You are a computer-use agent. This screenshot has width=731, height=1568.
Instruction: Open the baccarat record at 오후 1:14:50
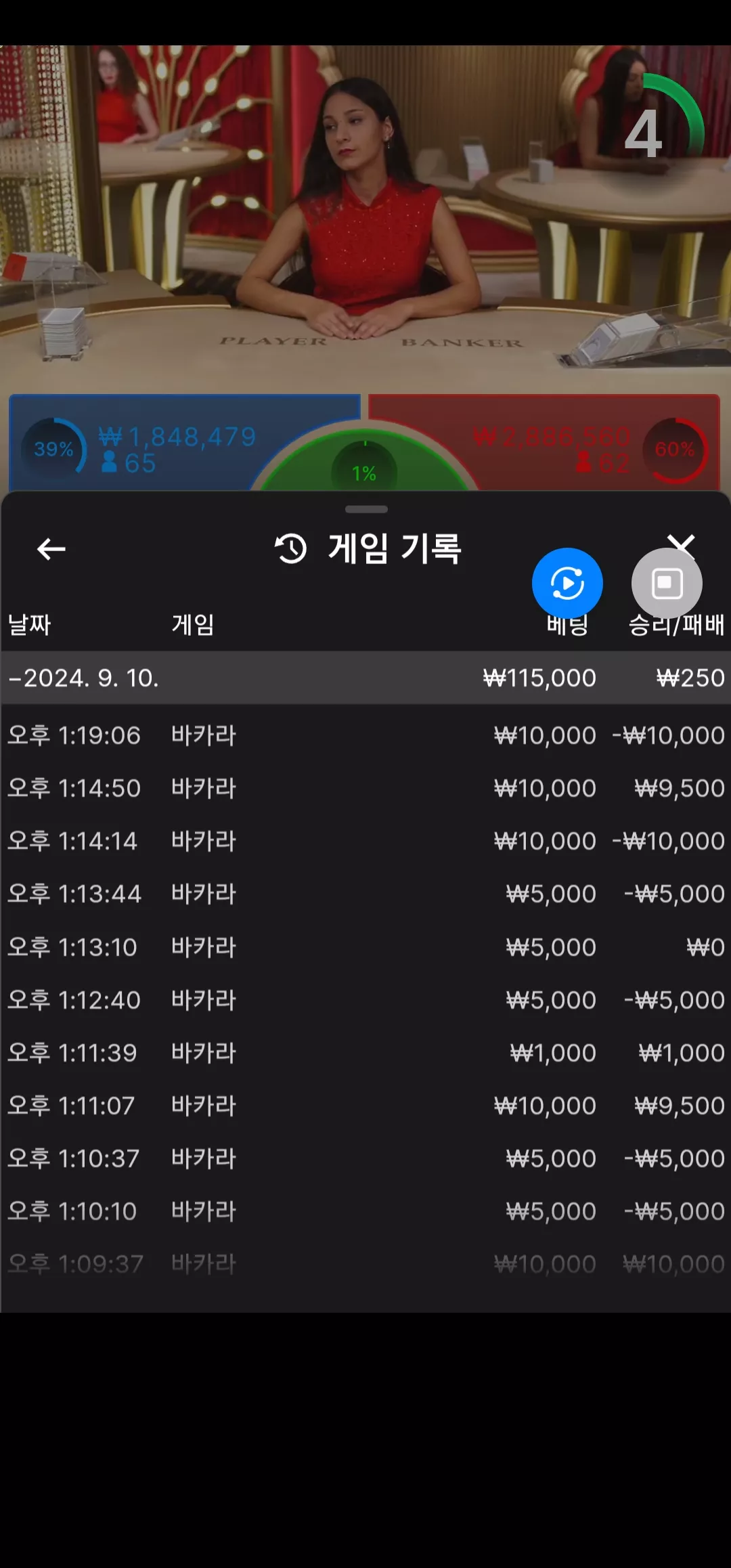(x=365, y=788)
